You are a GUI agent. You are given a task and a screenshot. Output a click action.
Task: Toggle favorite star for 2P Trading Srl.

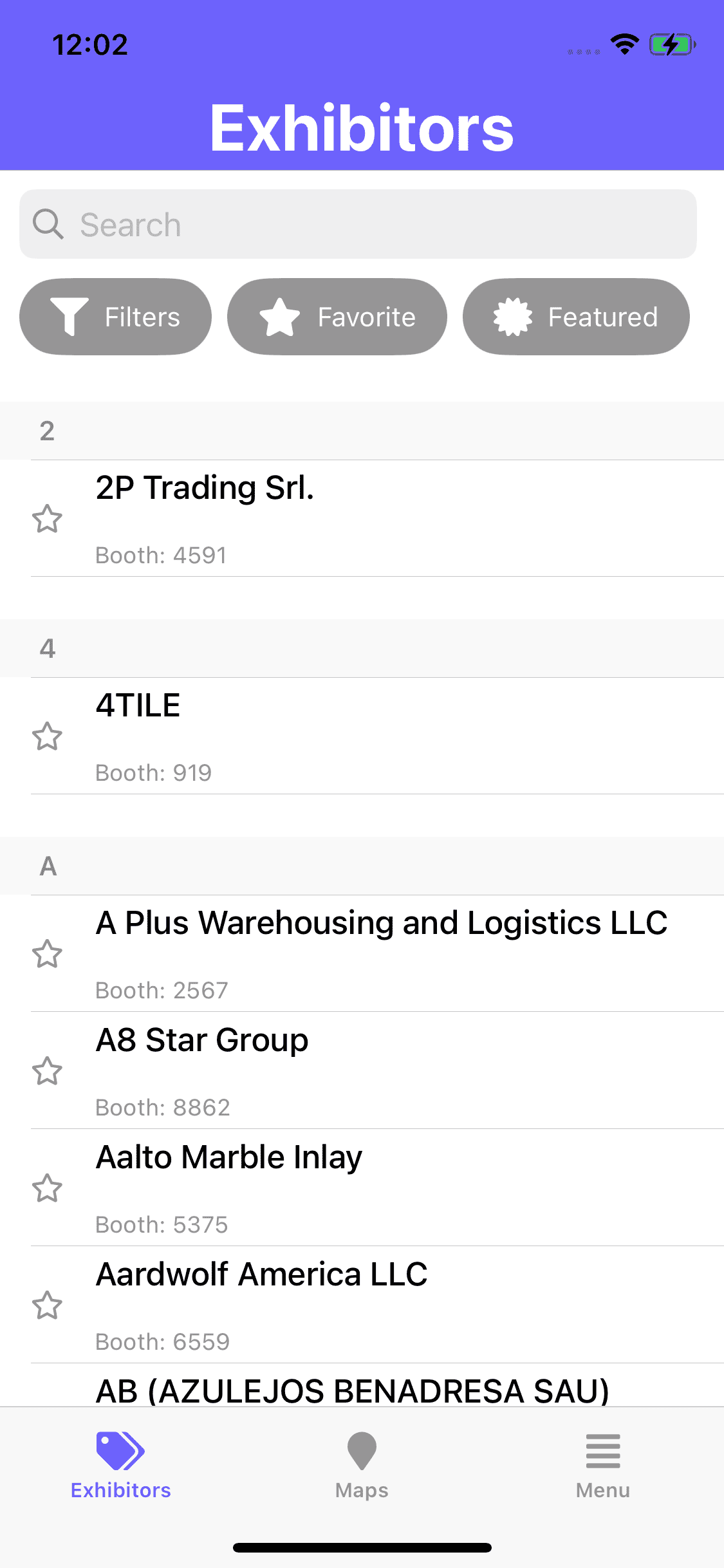48,519
